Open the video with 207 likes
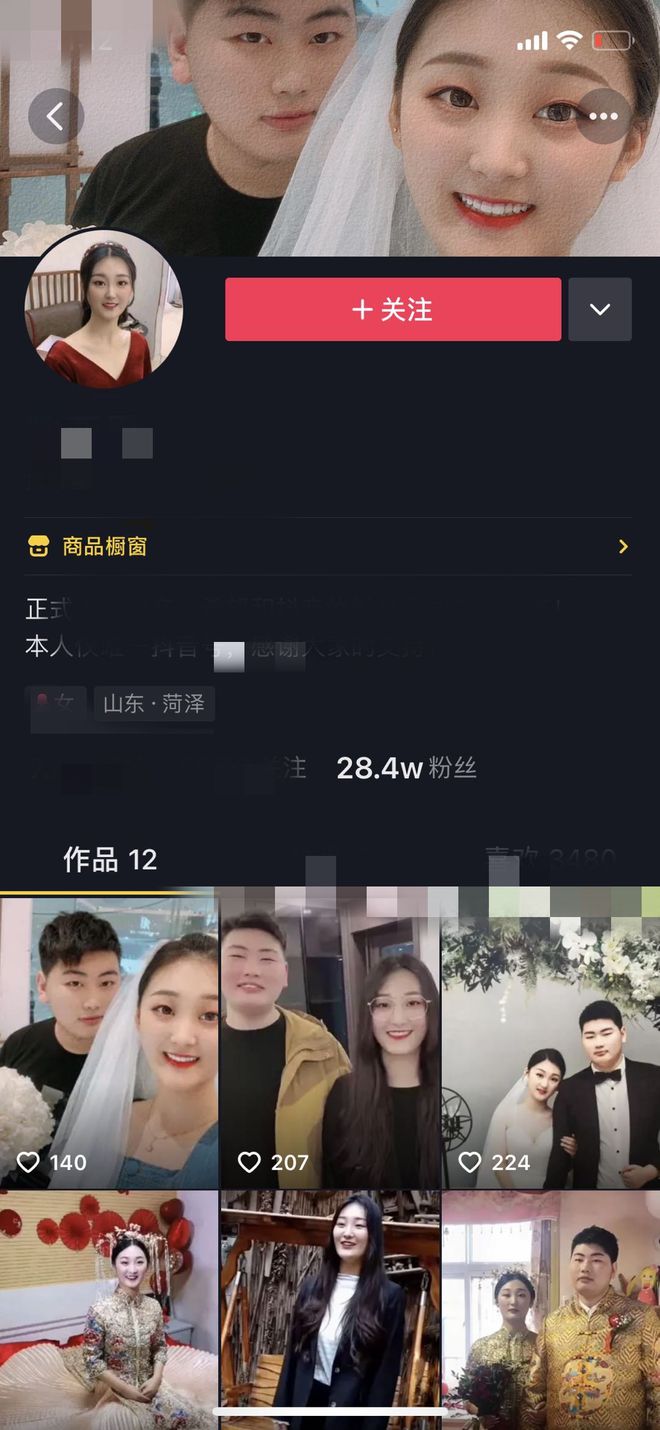 [x=330, y=1040]
